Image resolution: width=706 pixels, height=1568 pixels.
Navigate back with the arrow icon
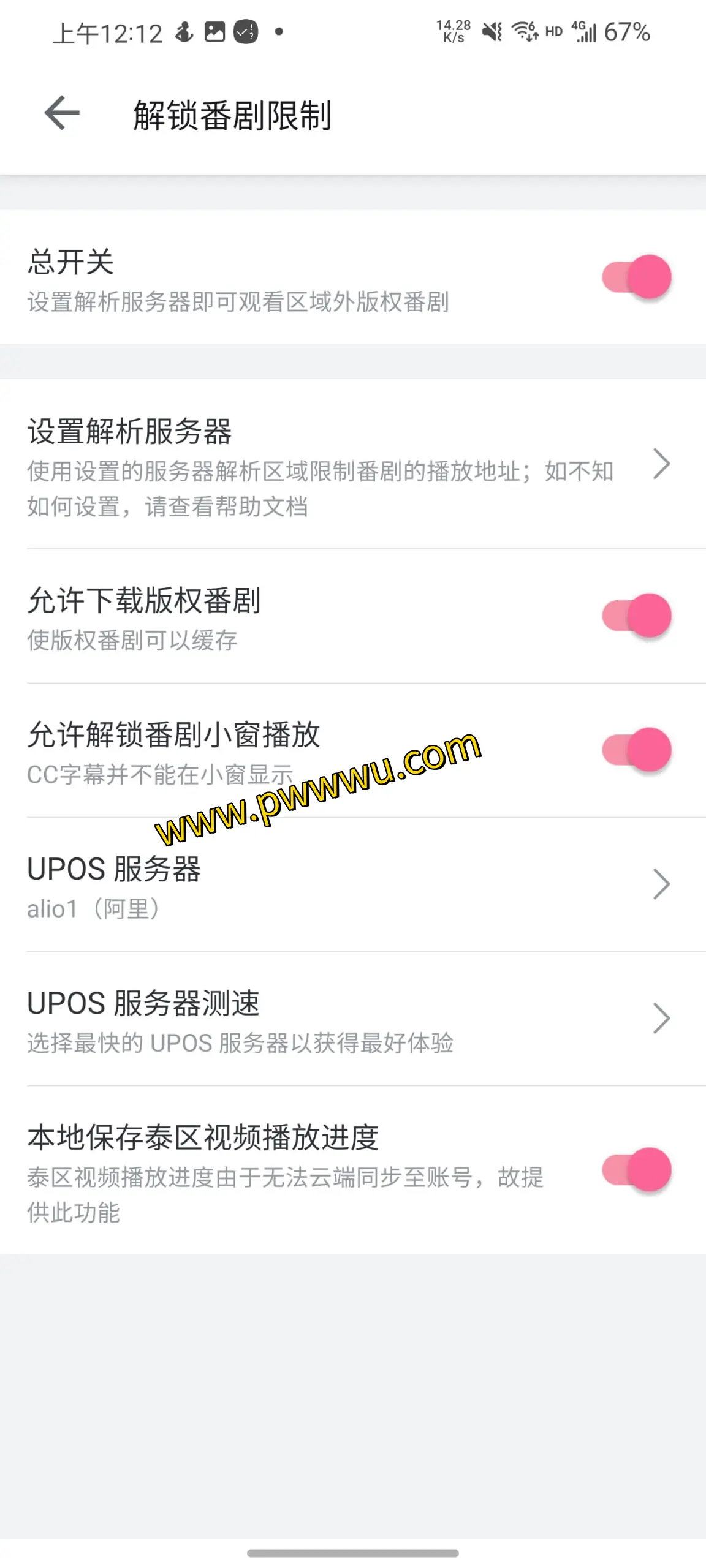tap(61, 112)
